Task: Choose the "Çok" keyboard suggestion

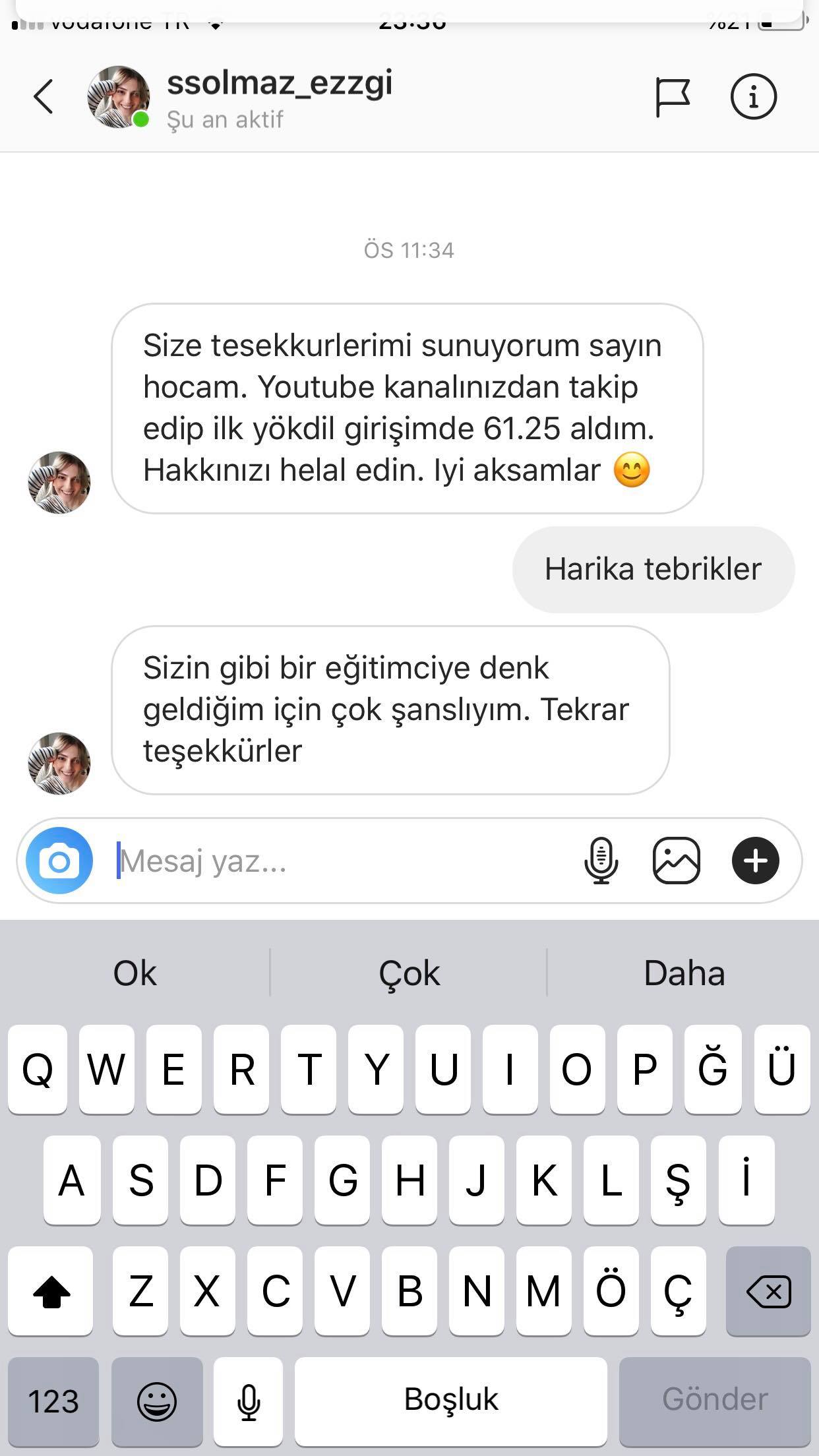Action: (x=409, y=973)
